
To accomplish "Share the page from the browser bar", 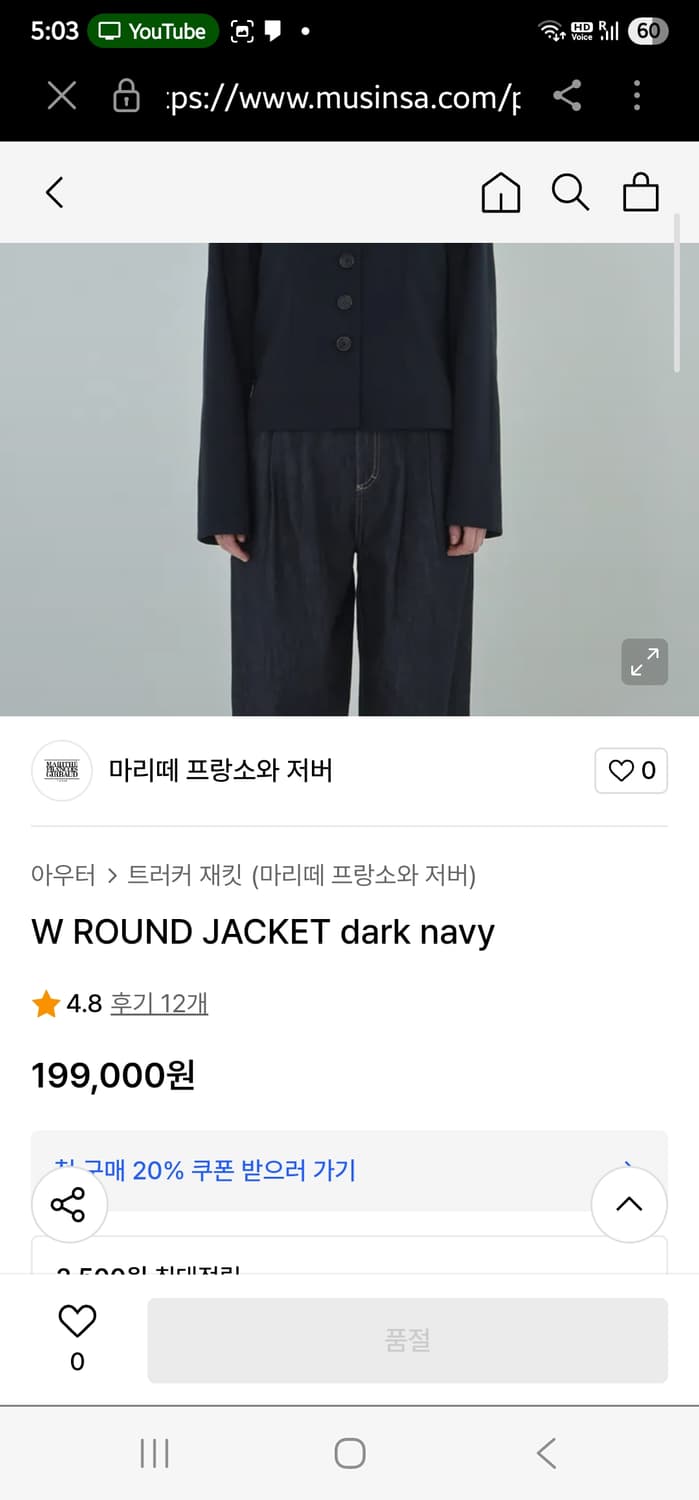I will [x=567, y=97].
